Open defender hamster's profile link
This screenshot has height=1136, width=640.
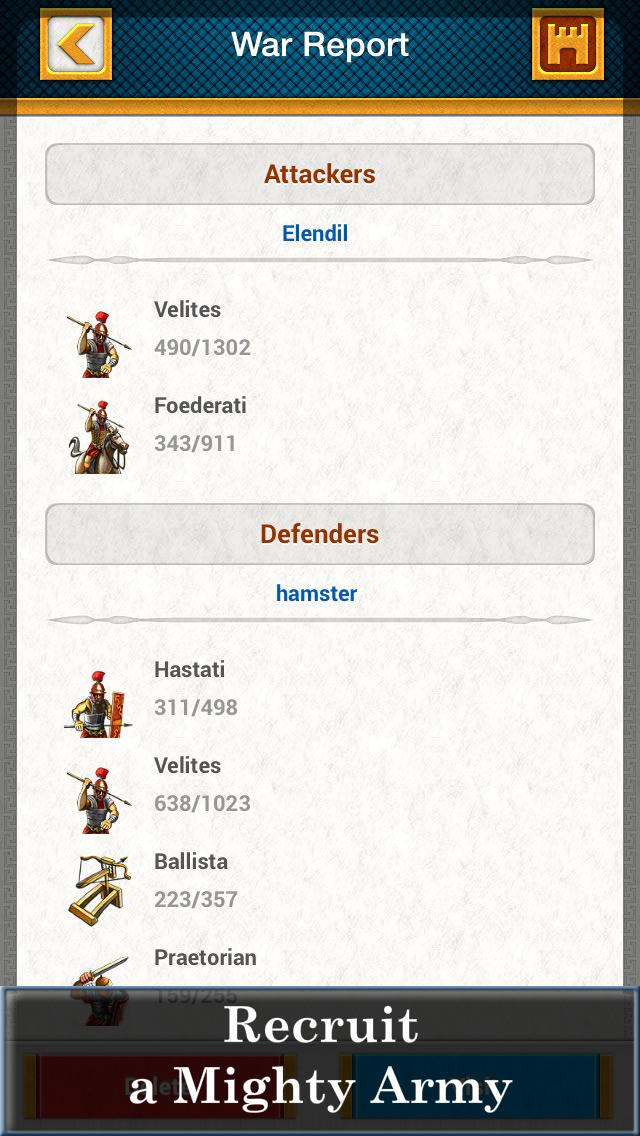click(x=316, y=594)
